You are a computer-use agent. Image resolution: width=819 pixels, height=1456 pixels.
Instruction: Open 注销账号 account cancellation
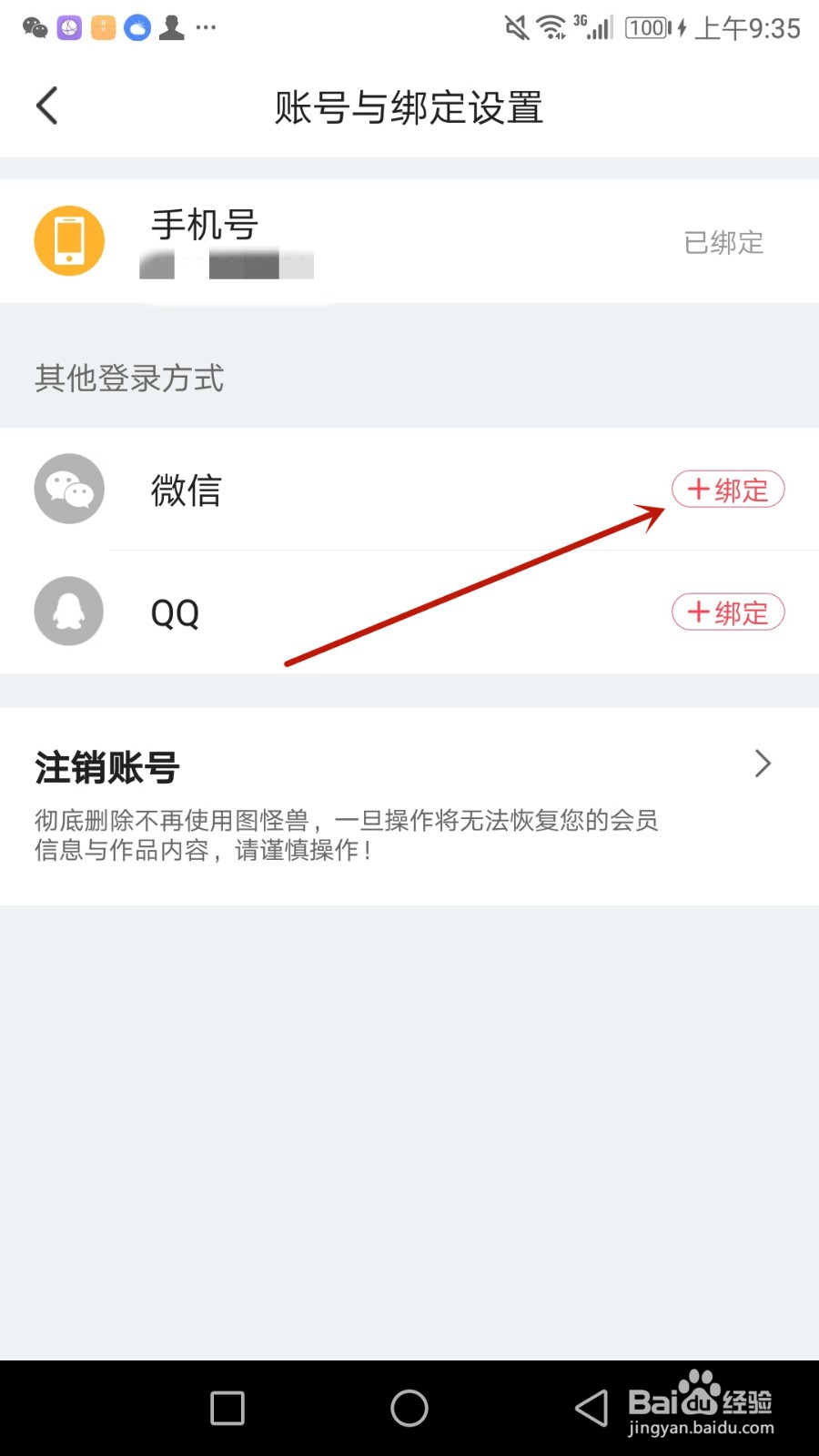pos(409,805)
